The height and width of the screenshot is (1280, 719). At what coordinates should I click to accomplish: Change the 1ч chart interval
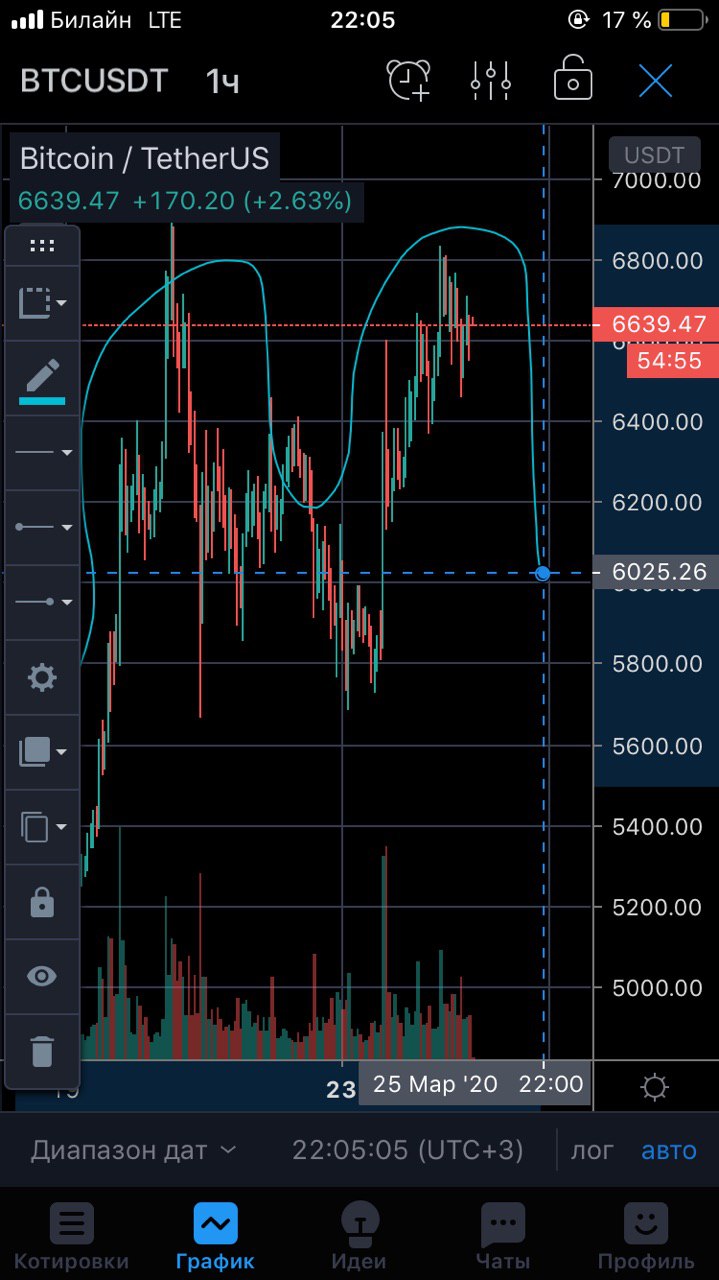222,81
